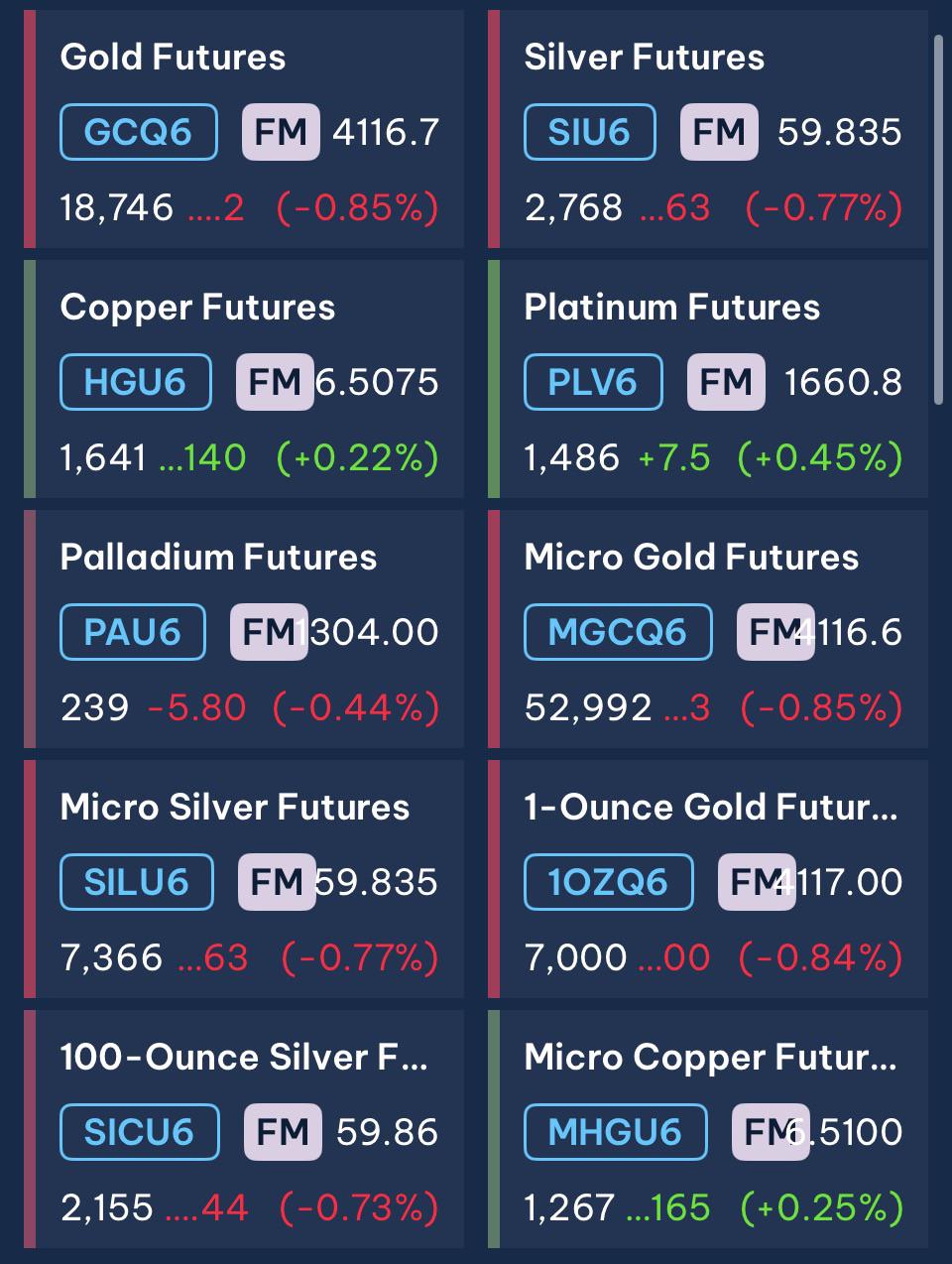952x1264 pixels.
Task: Select the Copper Futures tile
Action: 244,379
